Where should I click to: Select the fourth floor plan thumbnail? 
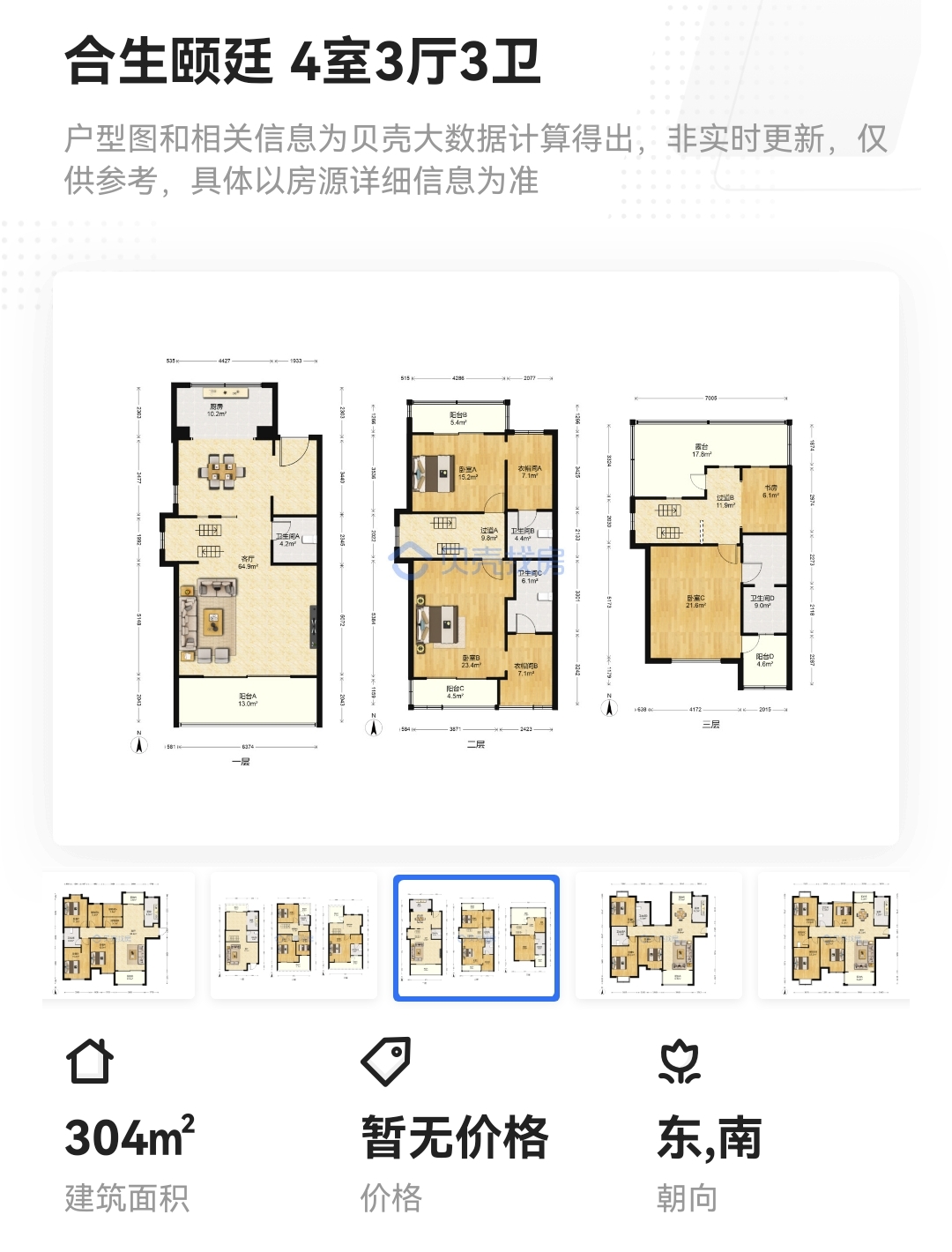coord(658,936)
